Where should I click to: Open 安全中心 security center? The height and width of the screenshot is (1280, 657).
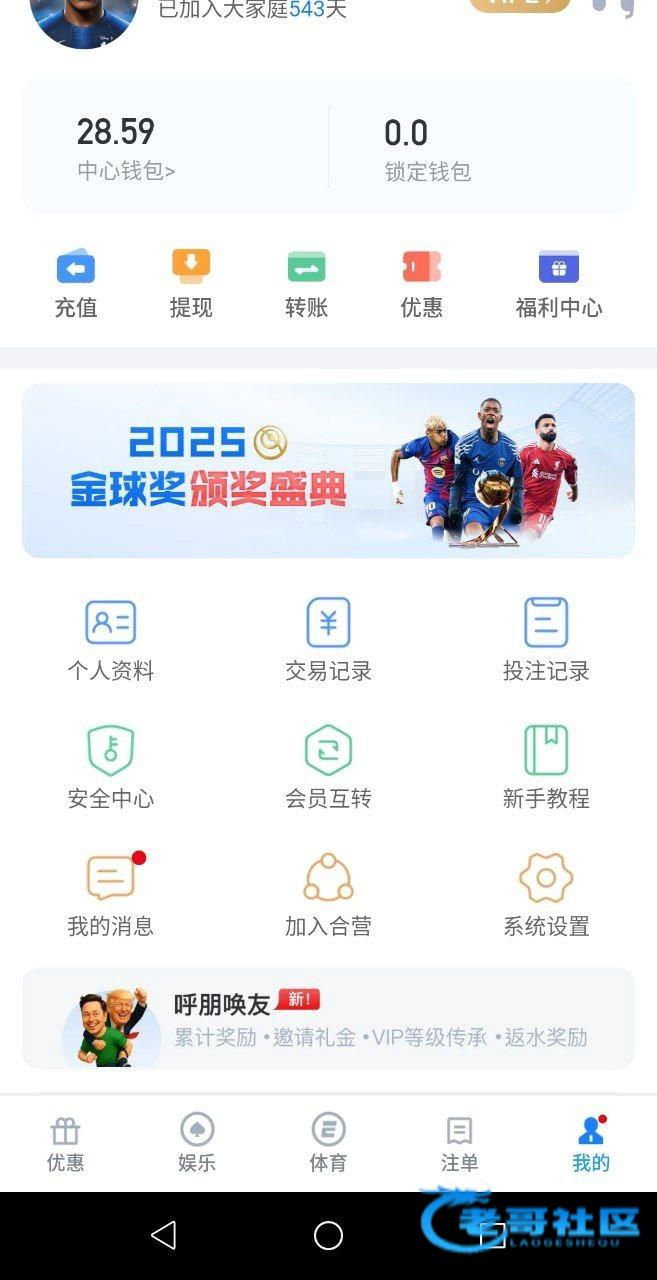111,767
